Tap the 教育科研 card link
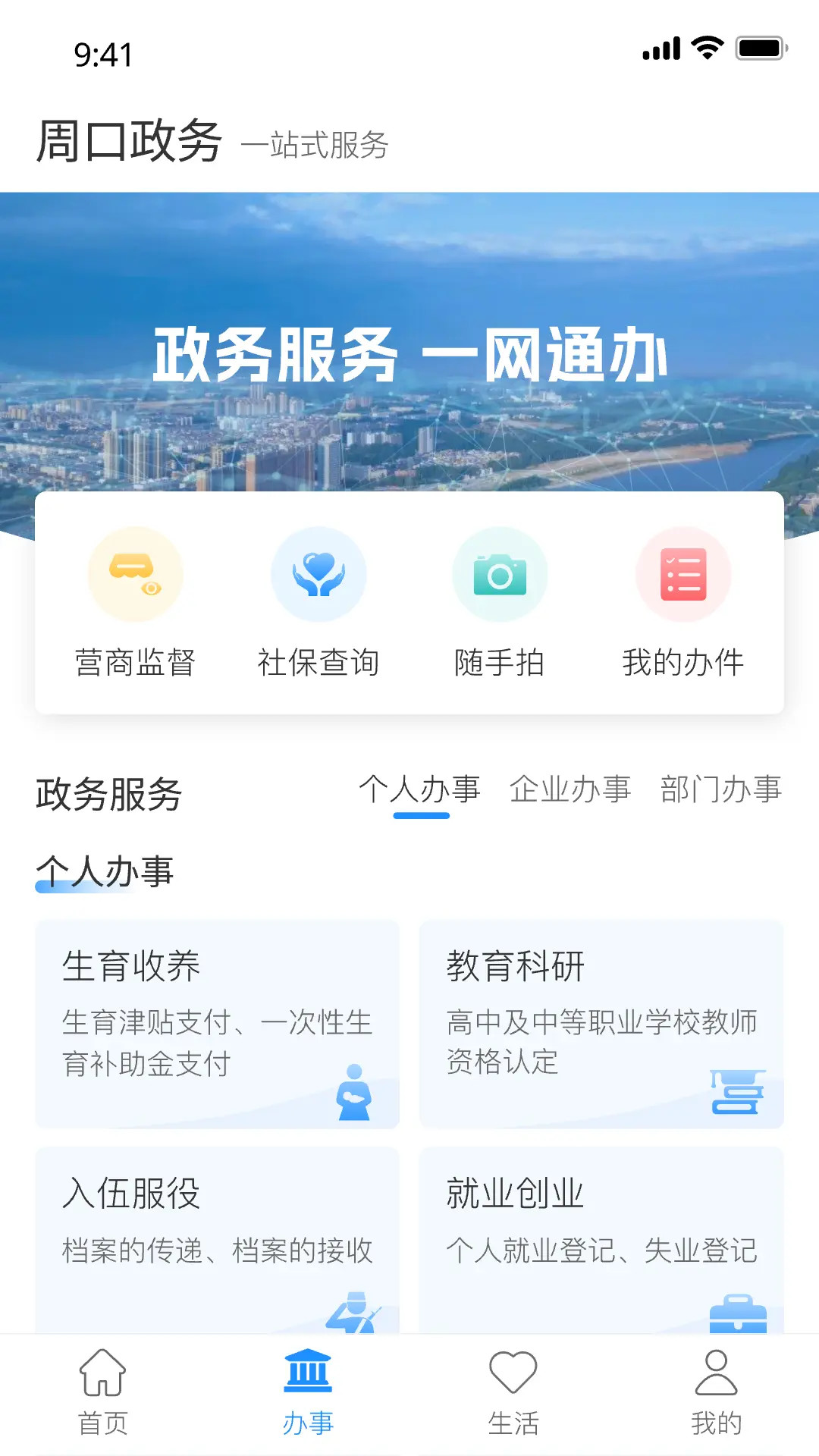Viewport: 819px width, 1456px height. click(x=601, y=1020)
